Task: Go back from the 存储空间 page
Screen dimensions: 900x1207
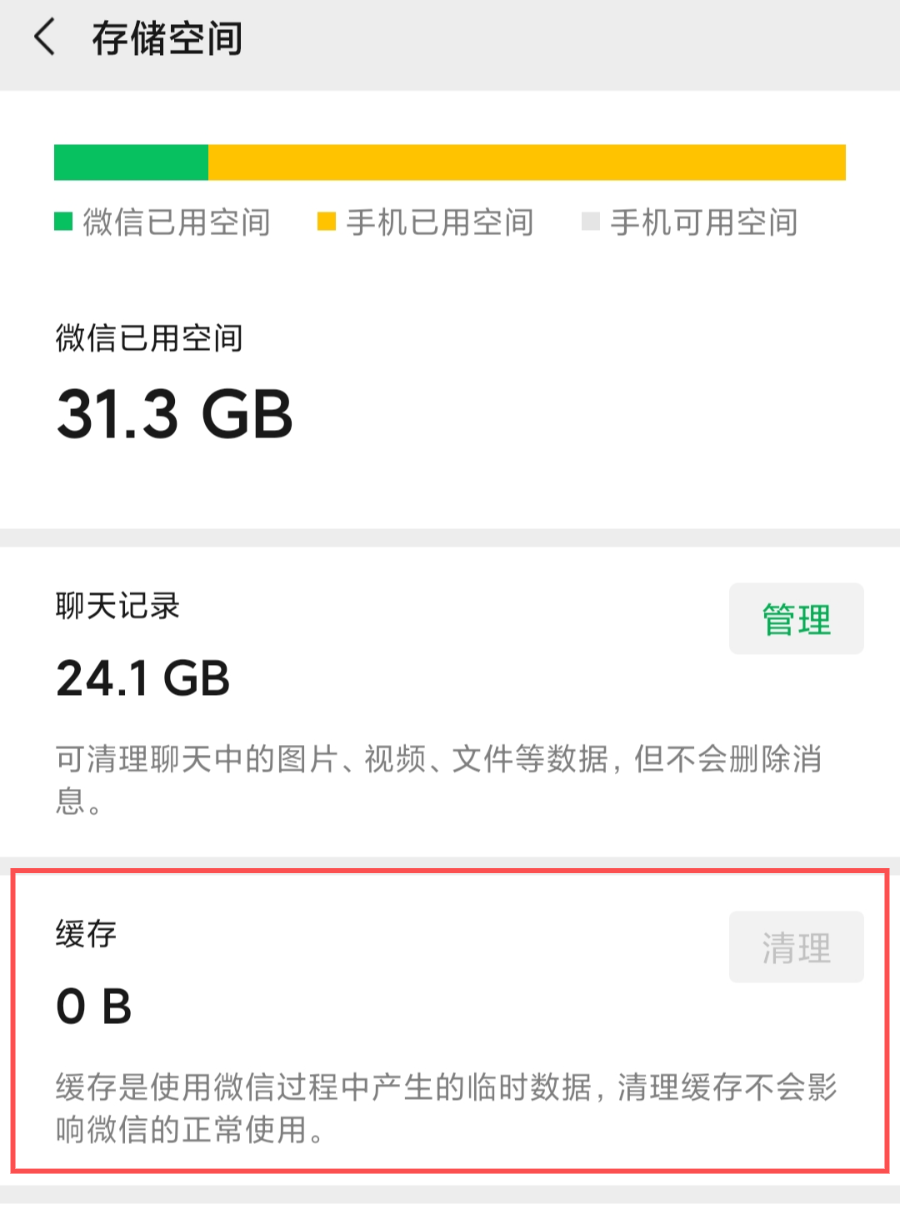Action: [x=44, y=38]
